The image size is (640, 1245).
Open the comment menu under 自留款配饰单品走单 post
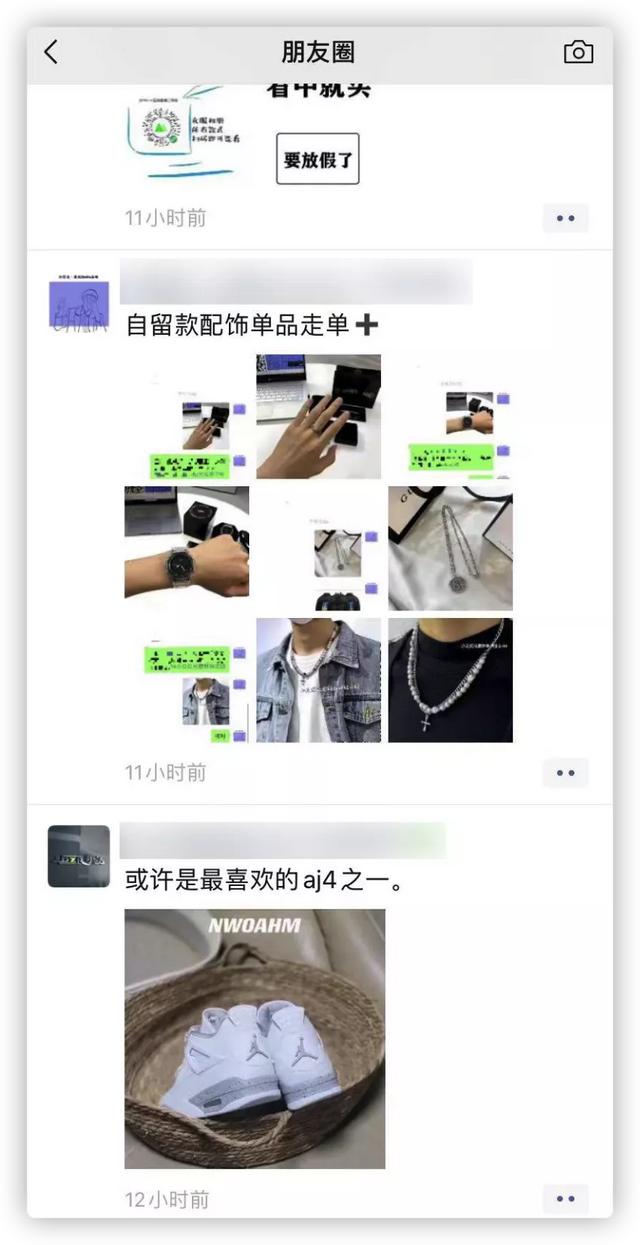click(x=566, y=773)
